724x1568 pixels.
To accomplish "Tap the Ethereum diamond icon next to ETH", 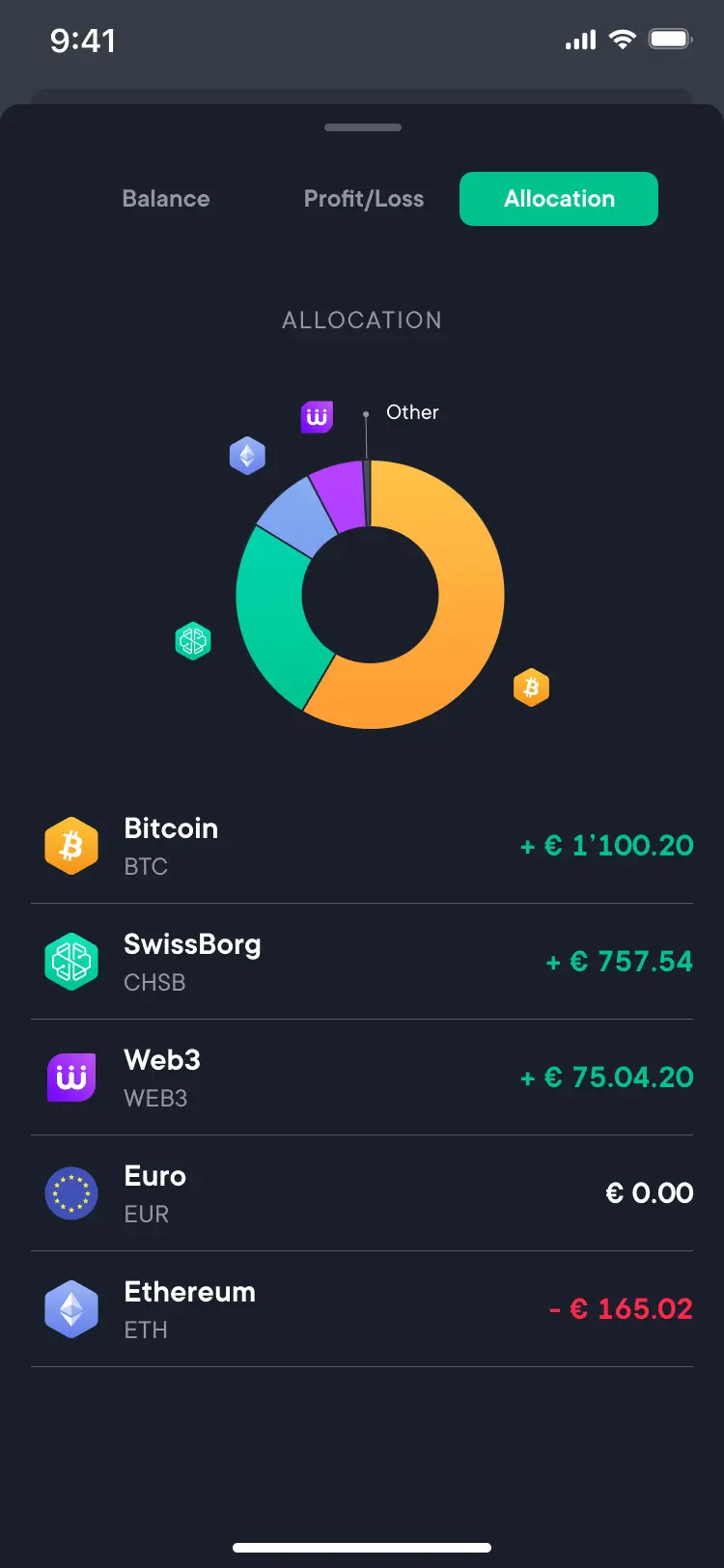I will [71, 1309].
